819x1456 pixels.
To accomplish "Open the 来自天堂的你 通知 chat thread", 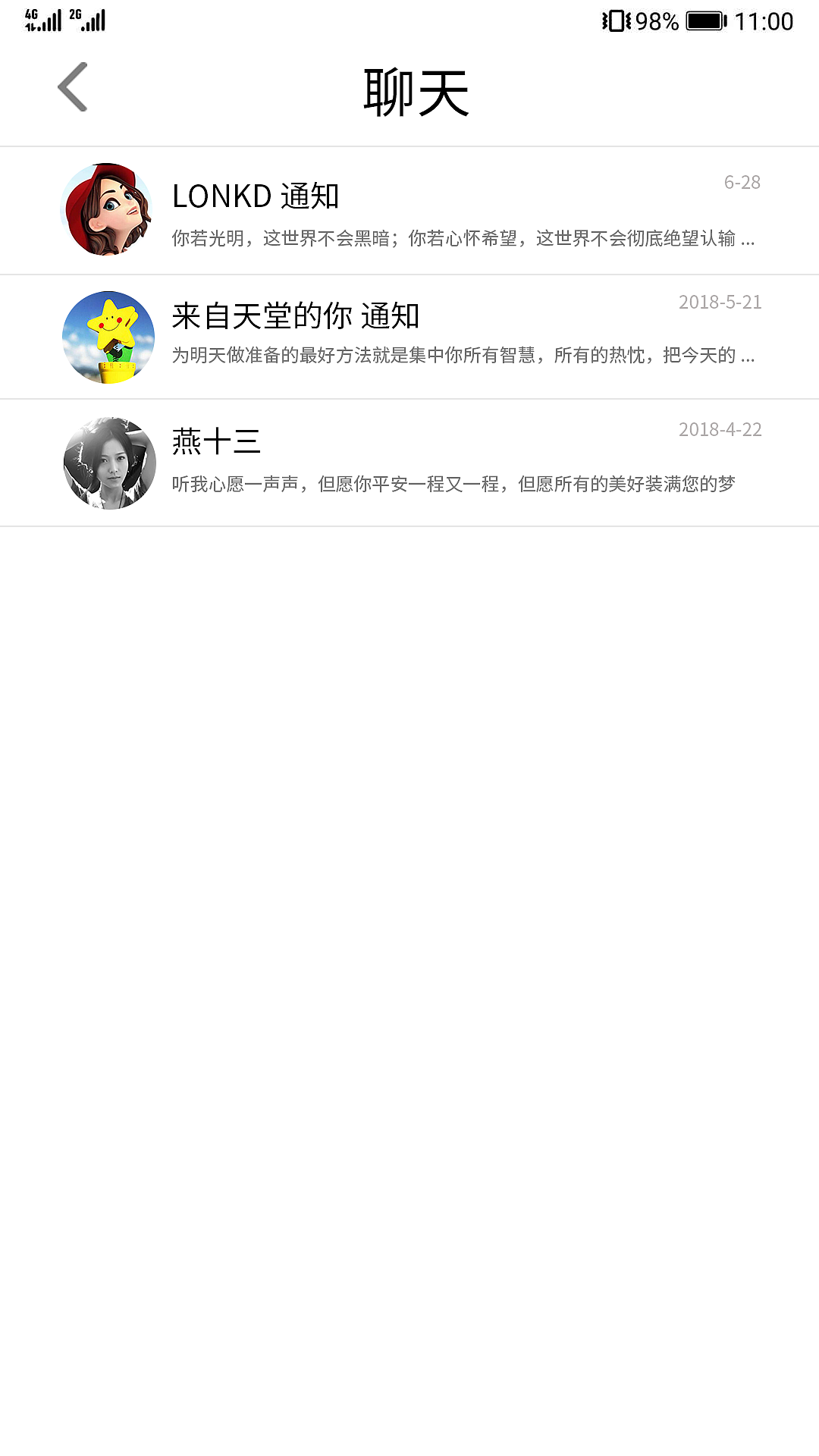I will [409, 337].
